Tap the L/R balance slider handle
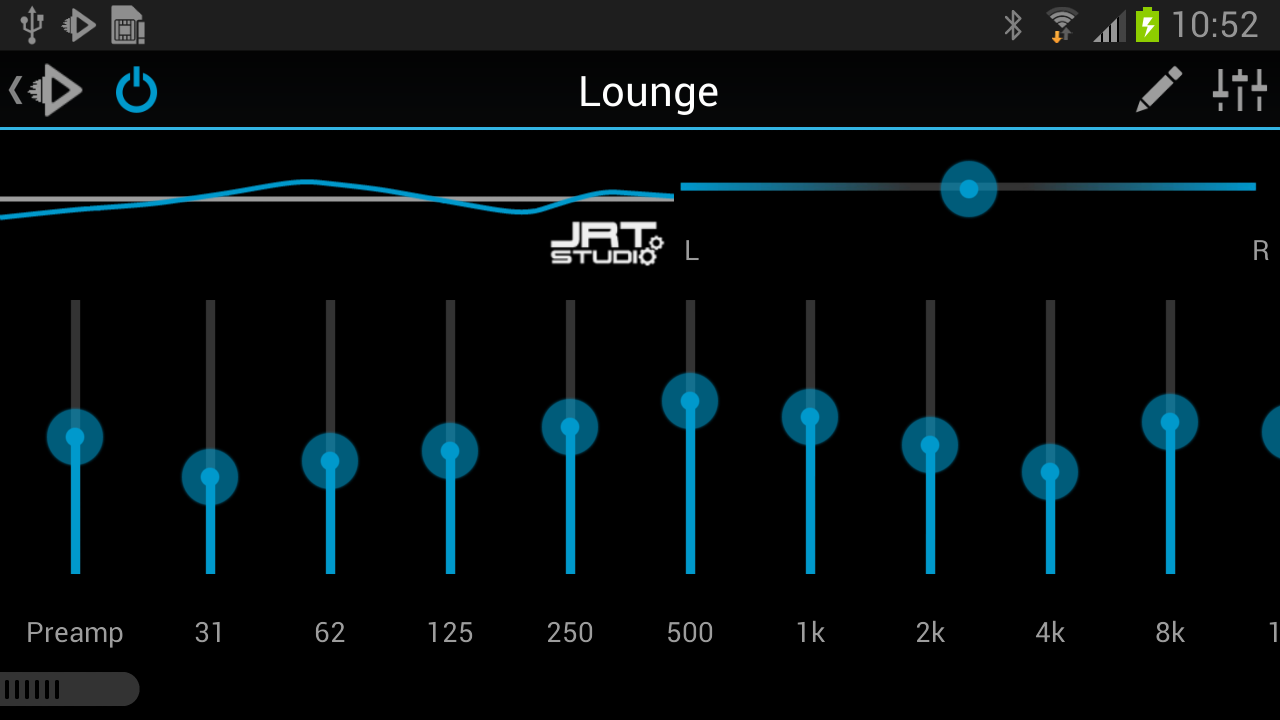Image resolution: width=1280 pixels, height=720 pixels. (968, 188)
